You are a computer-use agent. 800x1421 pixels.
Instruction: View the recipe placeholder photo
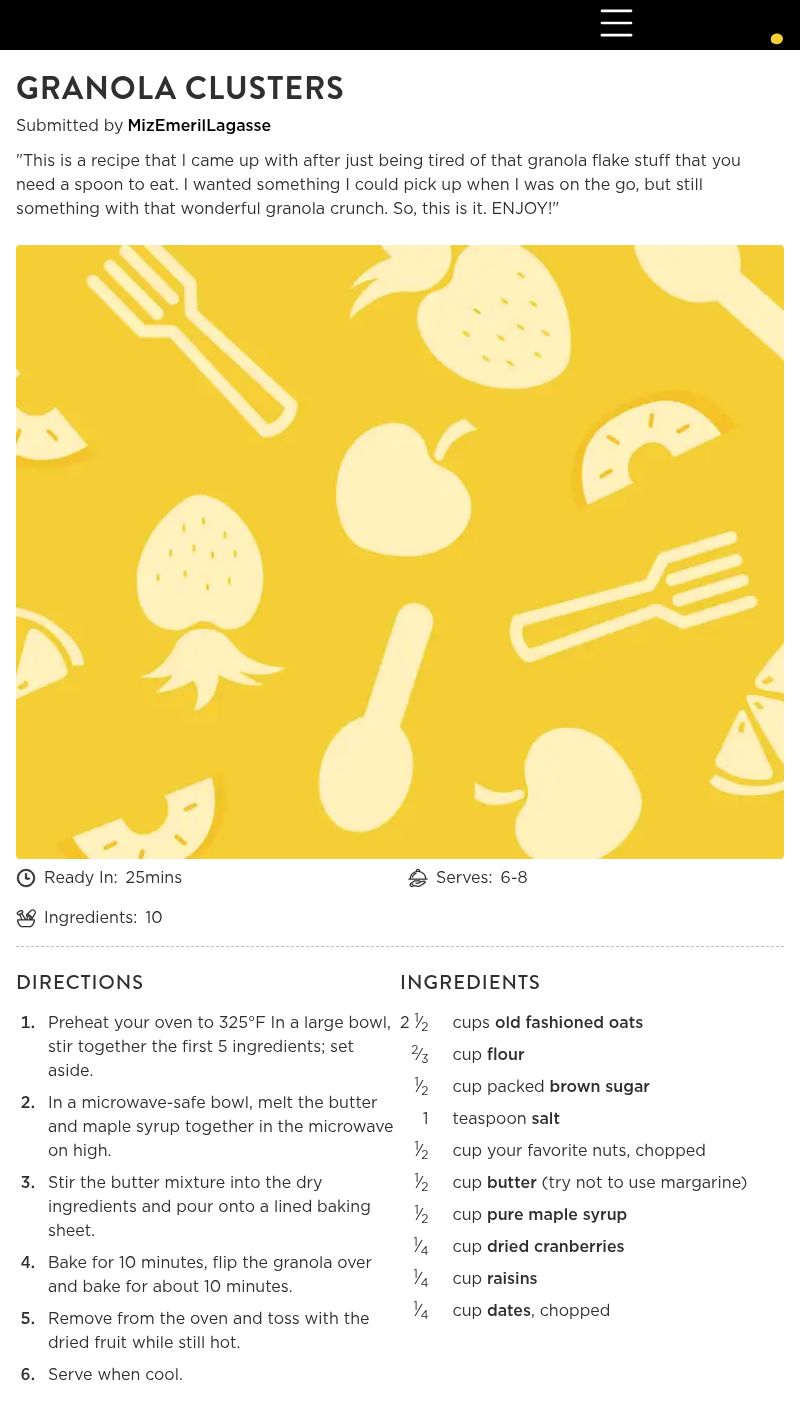(400, 551)
